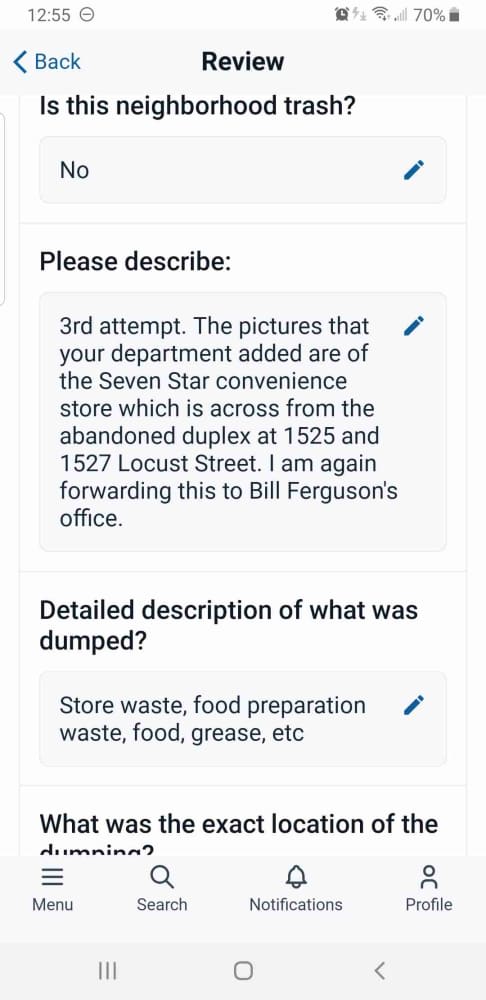This screenshot has width=486, height=1000.
Task: Edit the description of what was dumped
Action: 414,705
